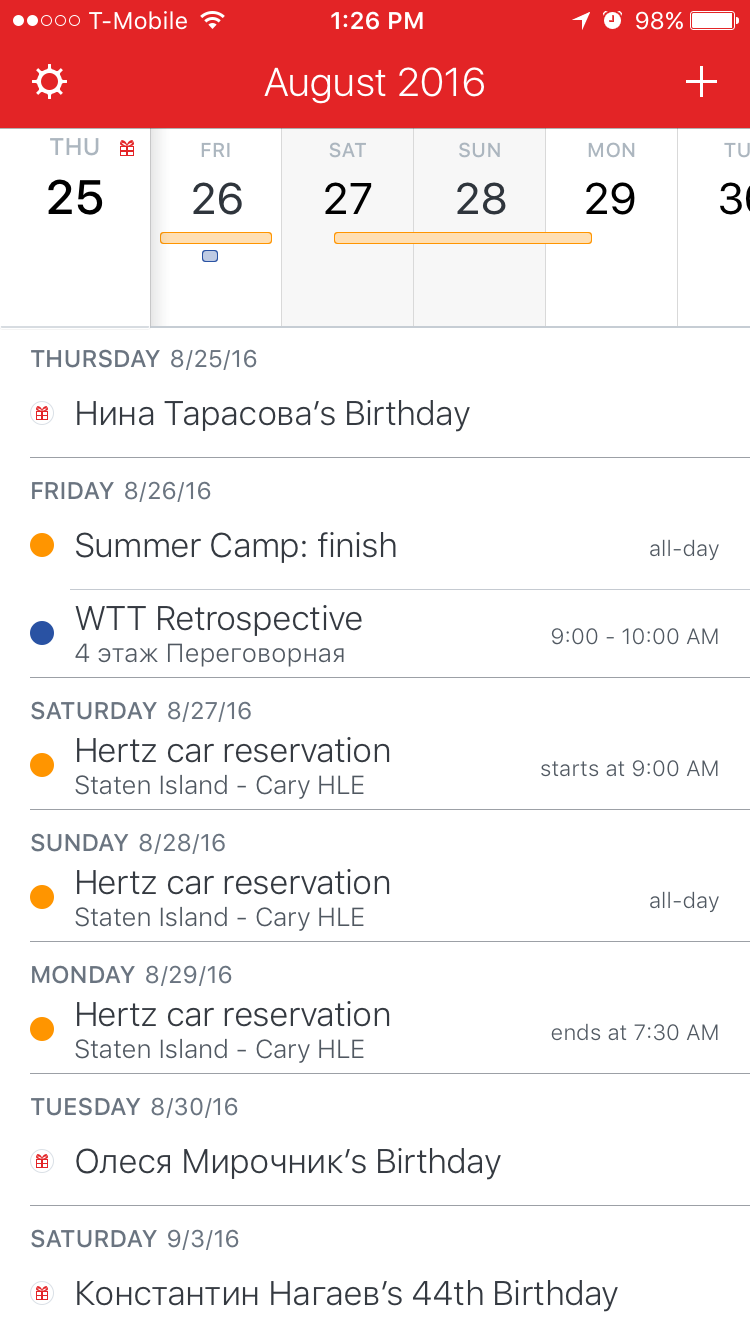The height and width of the screenshot is (1334, 750).
Task: Open WTT Retrospective event
Action: point(375,634)
